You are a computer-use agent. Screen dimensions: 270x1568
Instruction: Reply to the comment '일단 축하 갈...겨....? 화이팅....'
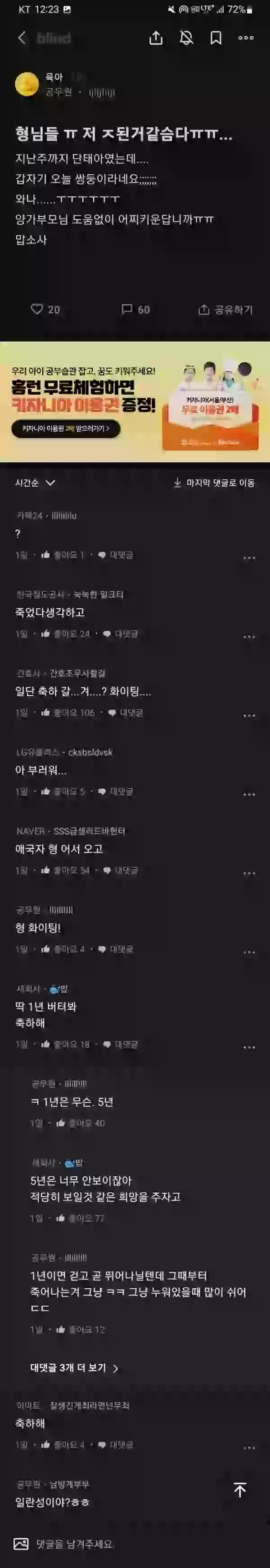pos(125,713)
